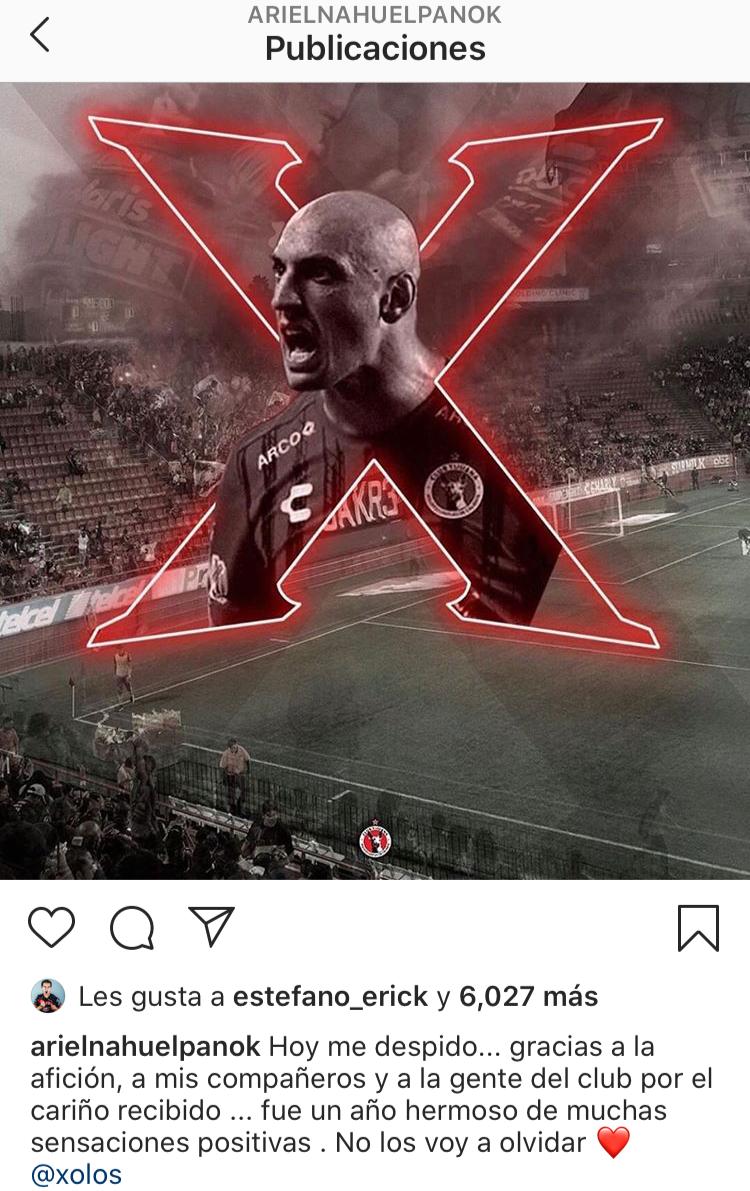
Task: Save the post with the bookmark icon
Action: (x=697, y=927)
